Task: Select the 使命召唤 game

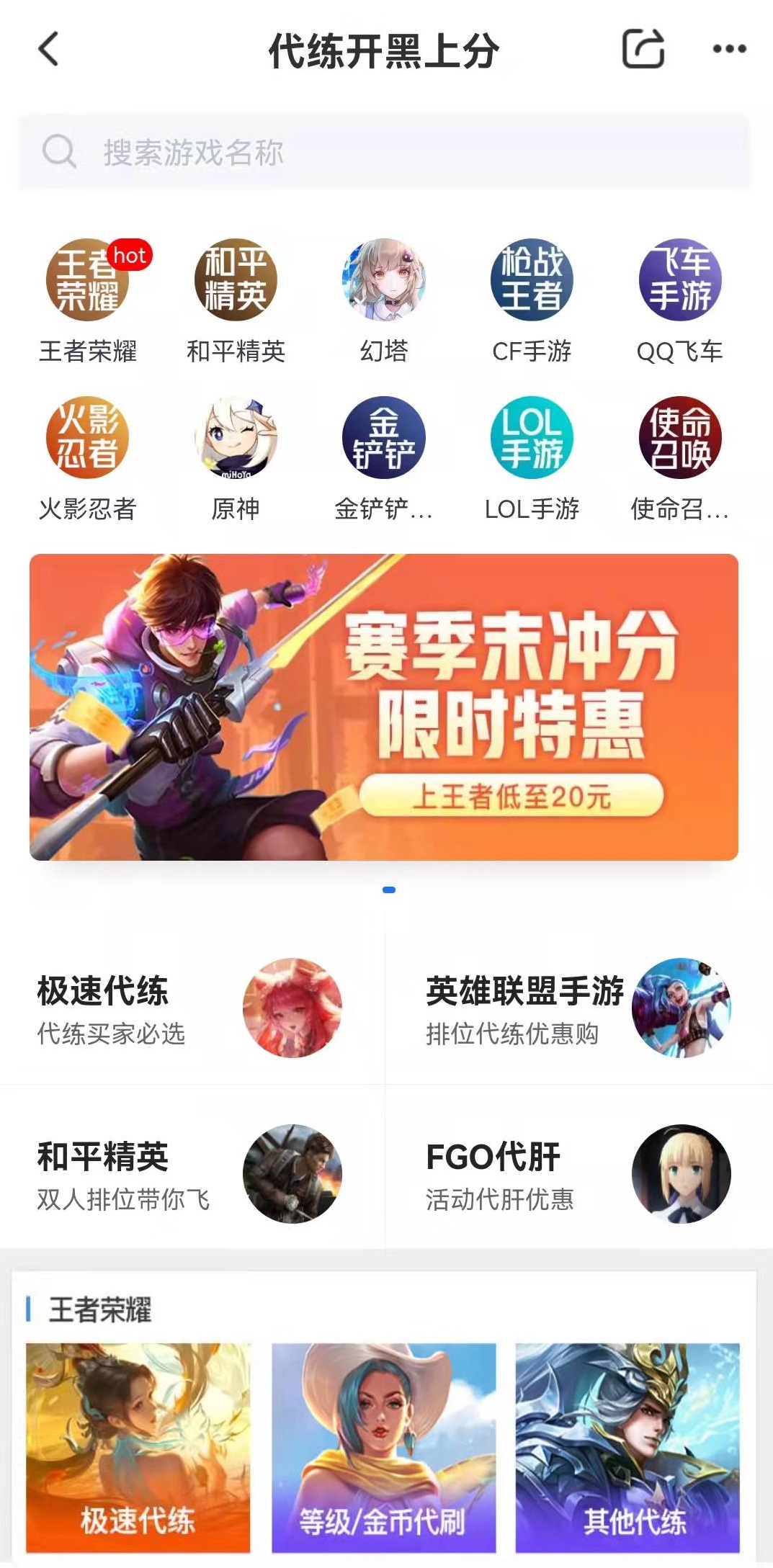Action: click(679, 438)
